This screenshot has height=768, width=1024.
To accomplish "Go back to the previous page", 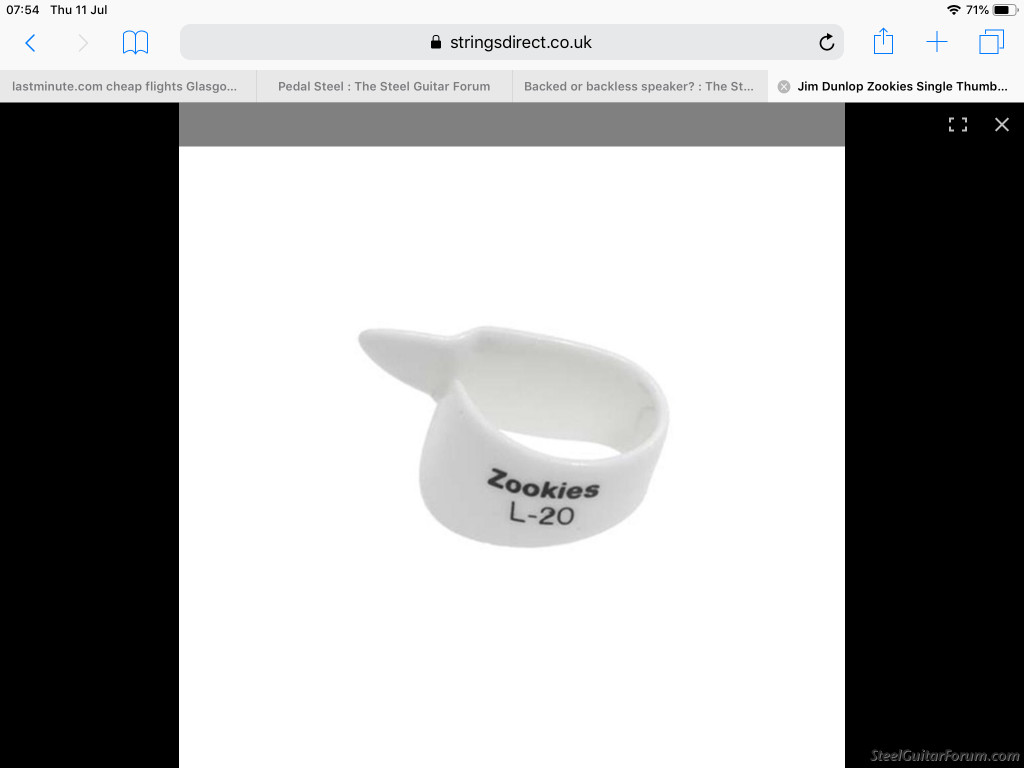I will (30, 43).
